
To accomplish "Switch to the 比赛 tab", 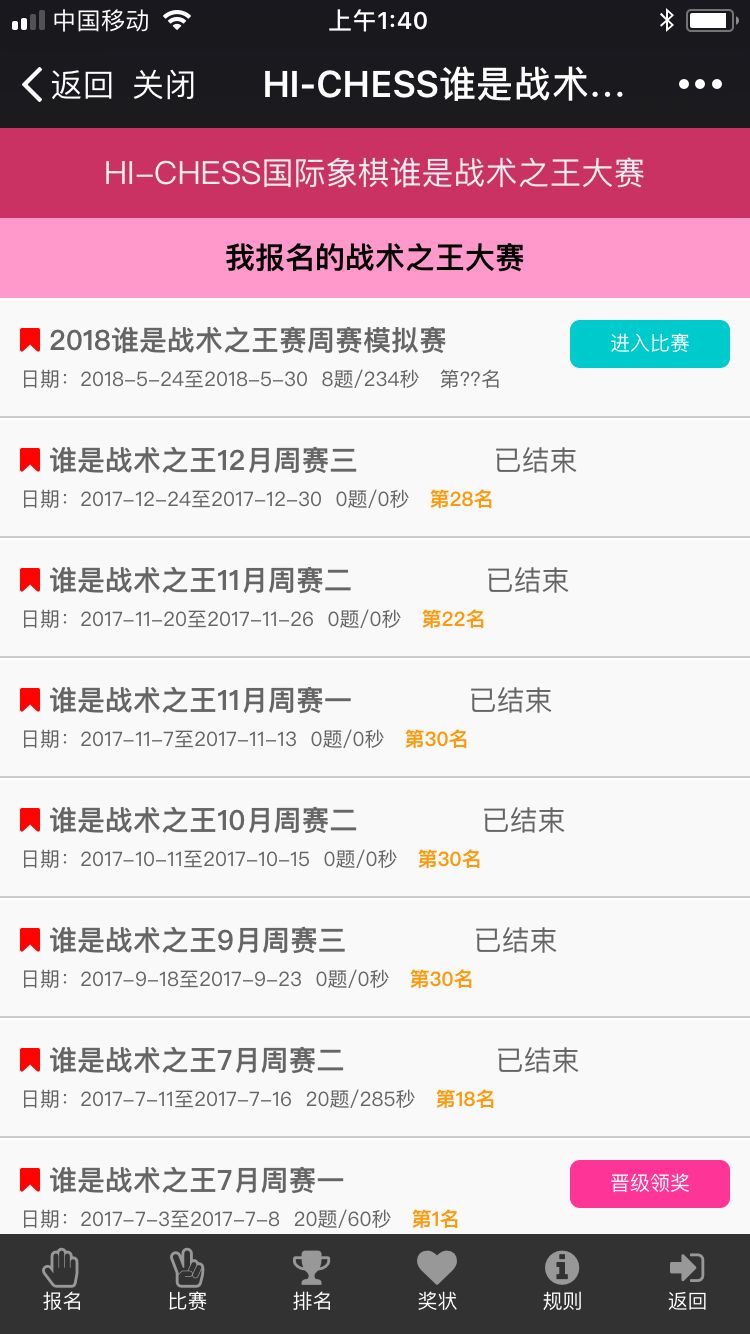I will pos(187,1282).
